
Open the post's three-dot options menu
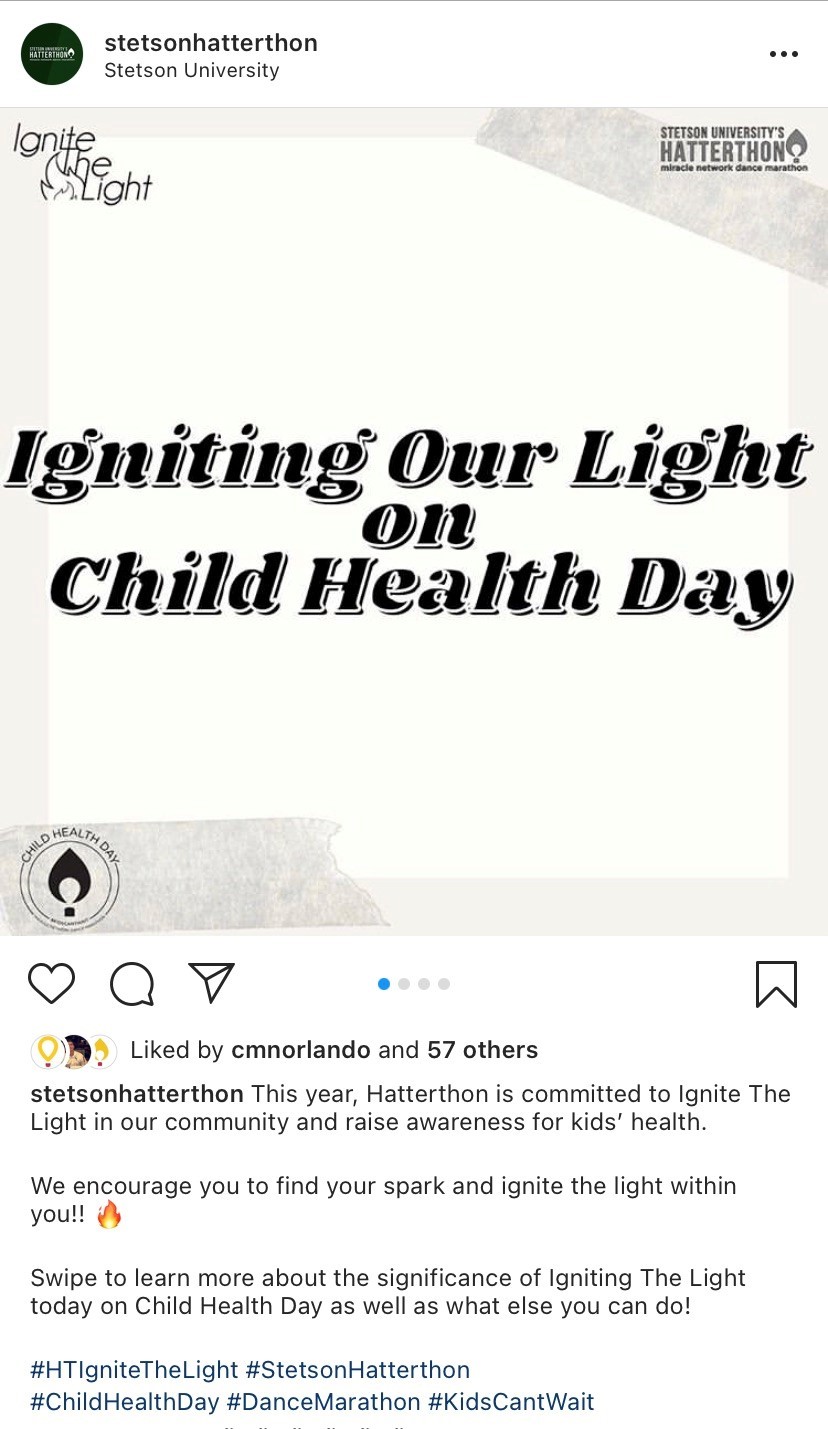pyautogui.click(x=784, y=55)
